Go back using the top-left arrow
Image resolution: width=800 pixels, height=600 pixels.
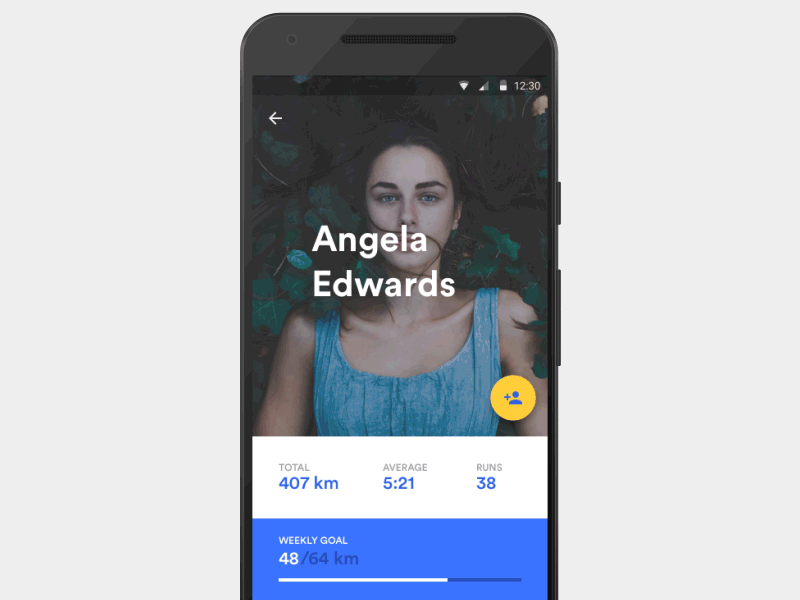coord(275,118)
